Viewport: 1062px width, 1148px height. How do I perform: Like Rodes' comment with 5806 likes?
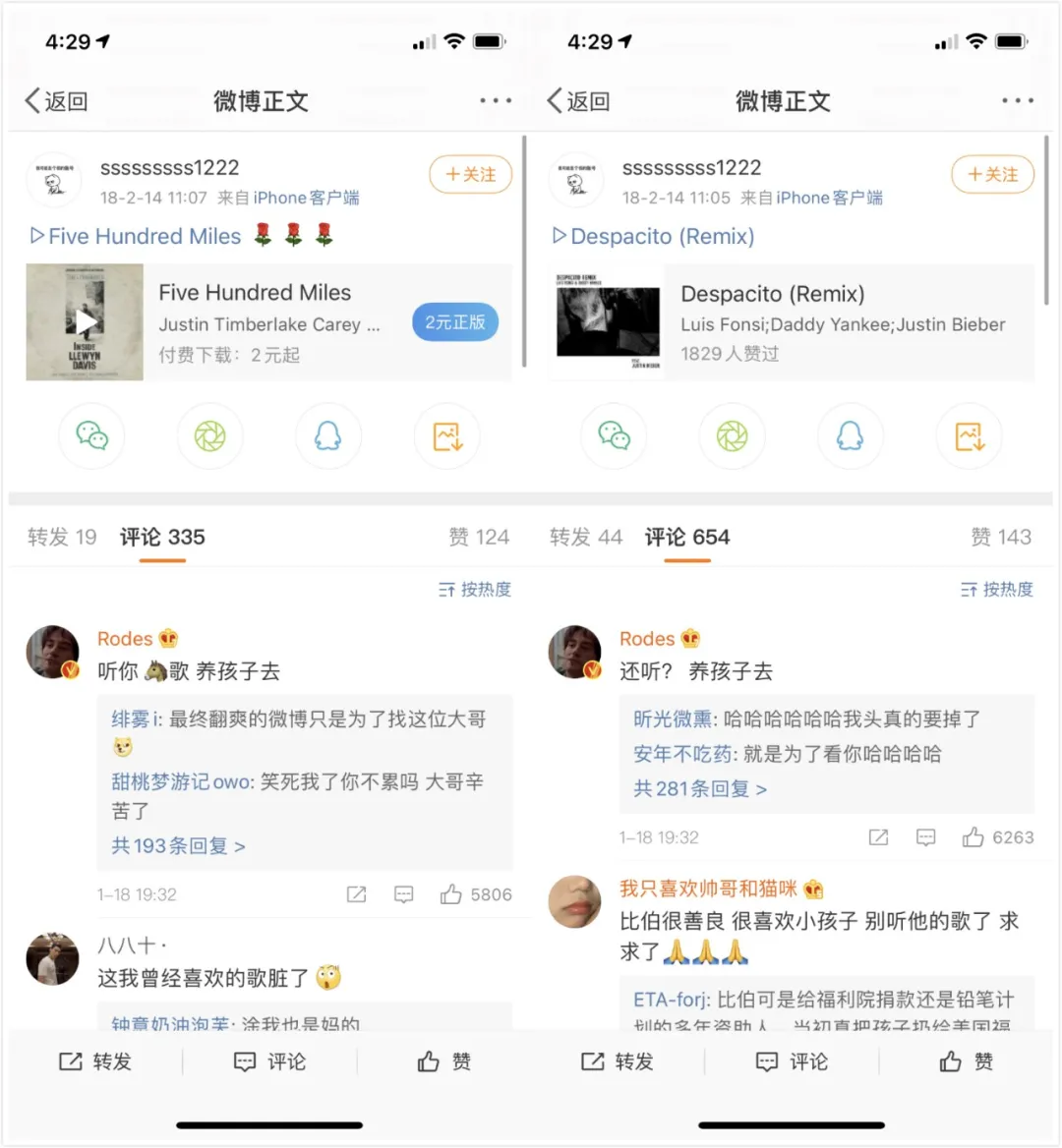coord(451,894)
